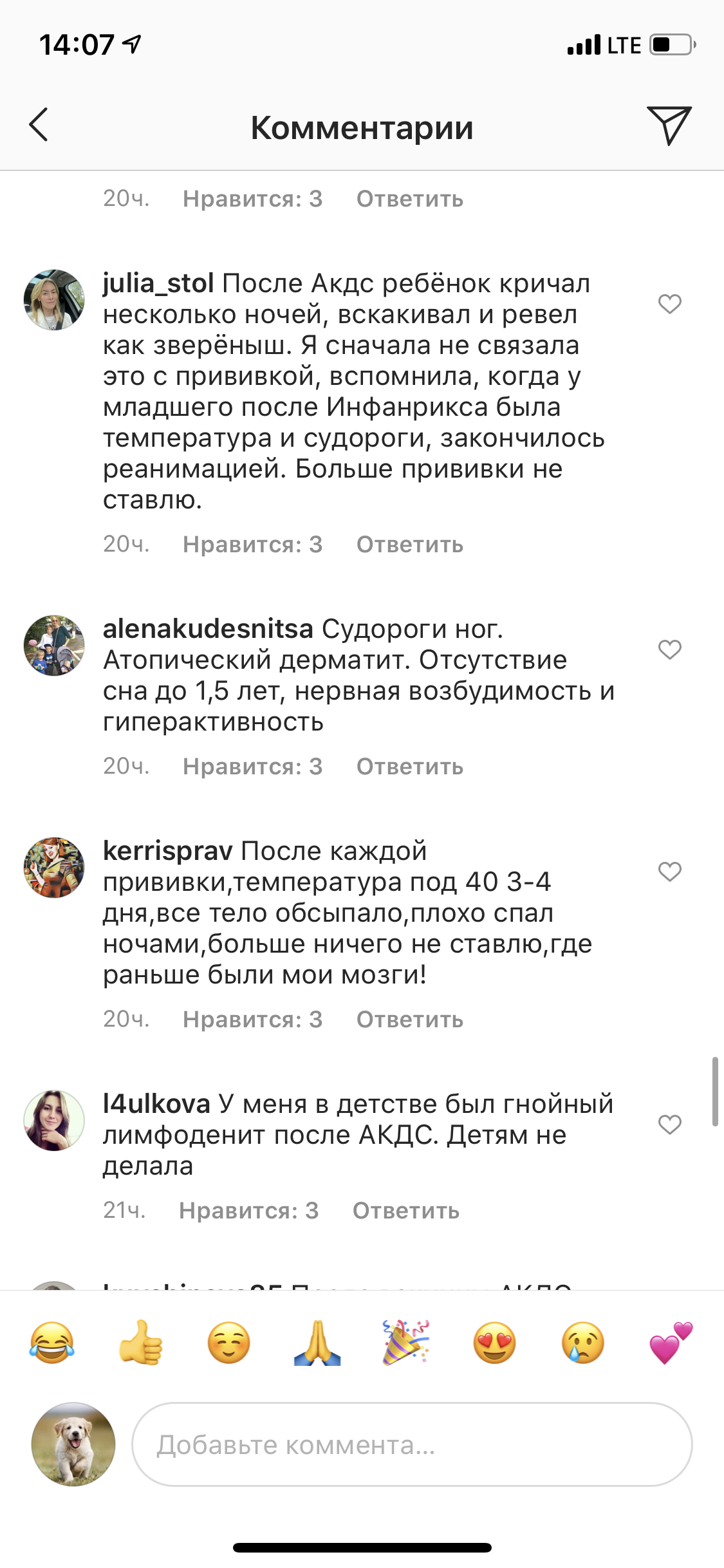Reply to l4ulkova's comment
Image resolution: width=724 pixels, height=1568 pixels.
click(405, 1211)
